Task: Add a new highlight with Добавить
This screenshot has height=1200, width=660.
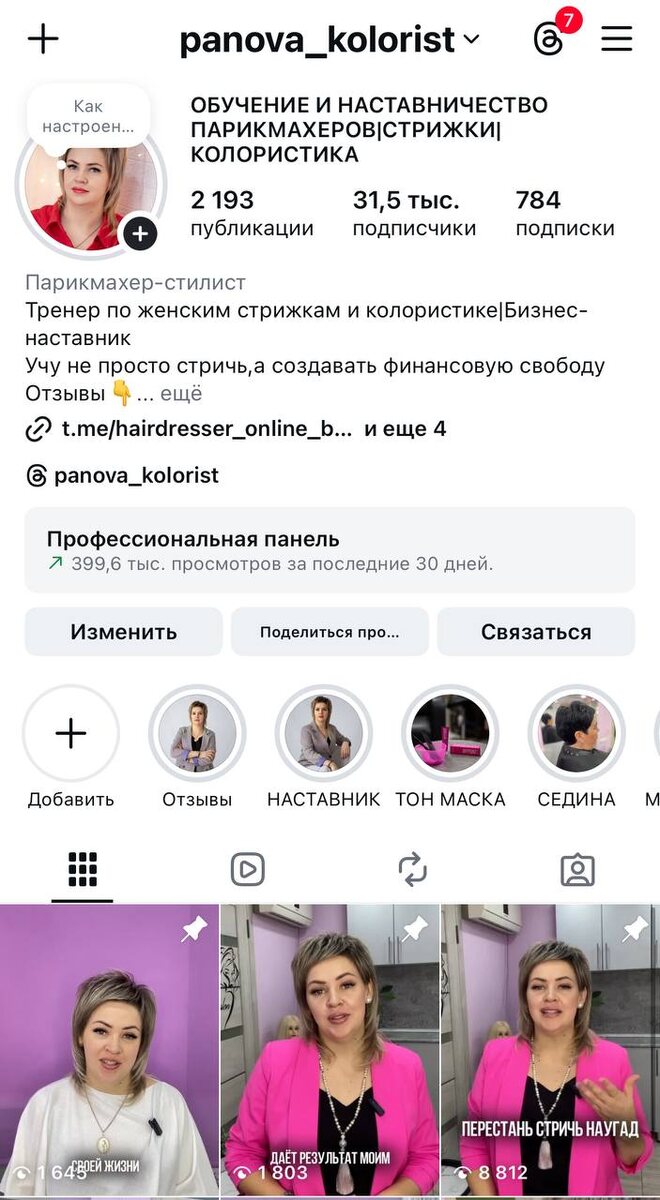Action: point(71,734)
